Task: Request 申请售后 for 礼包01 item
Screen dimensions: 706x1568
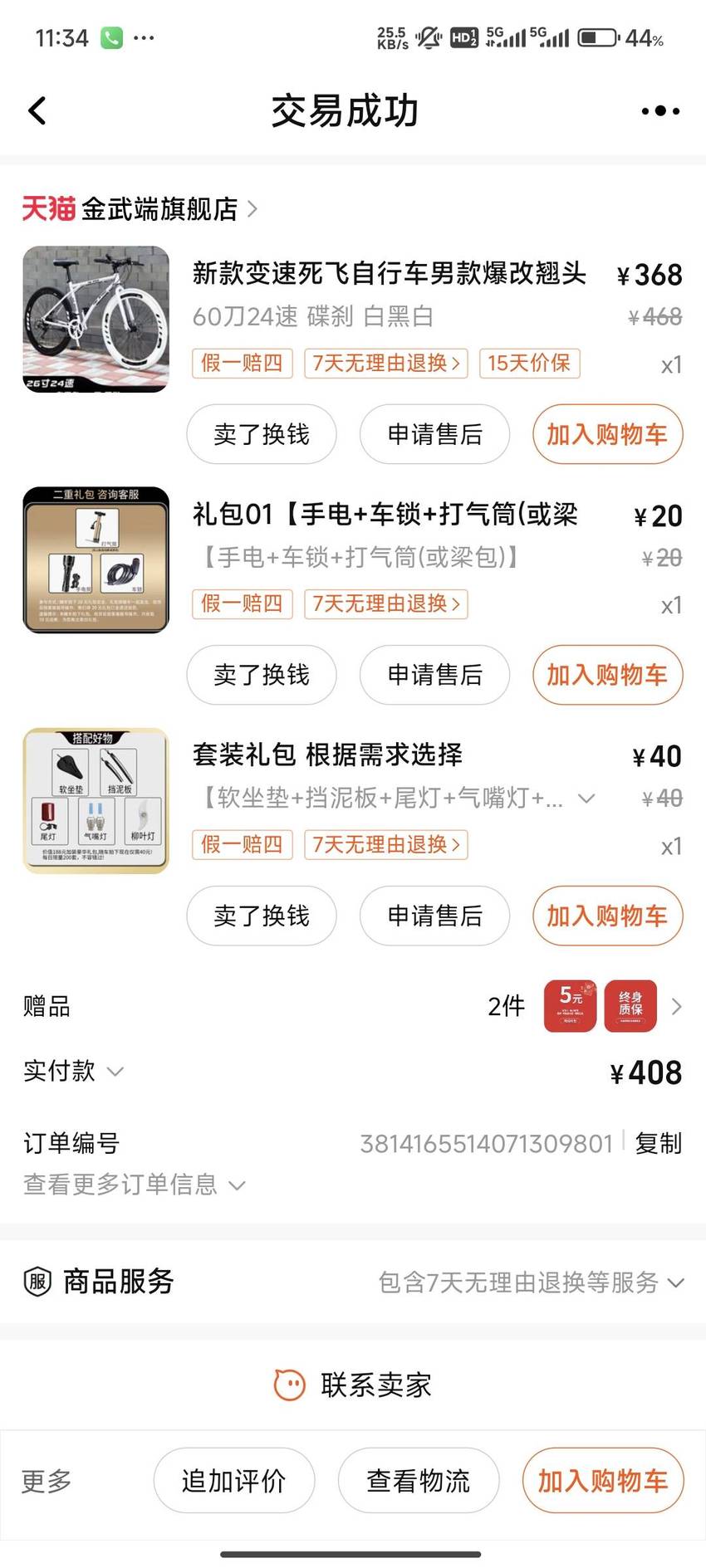Action: (x=434, y=675)
